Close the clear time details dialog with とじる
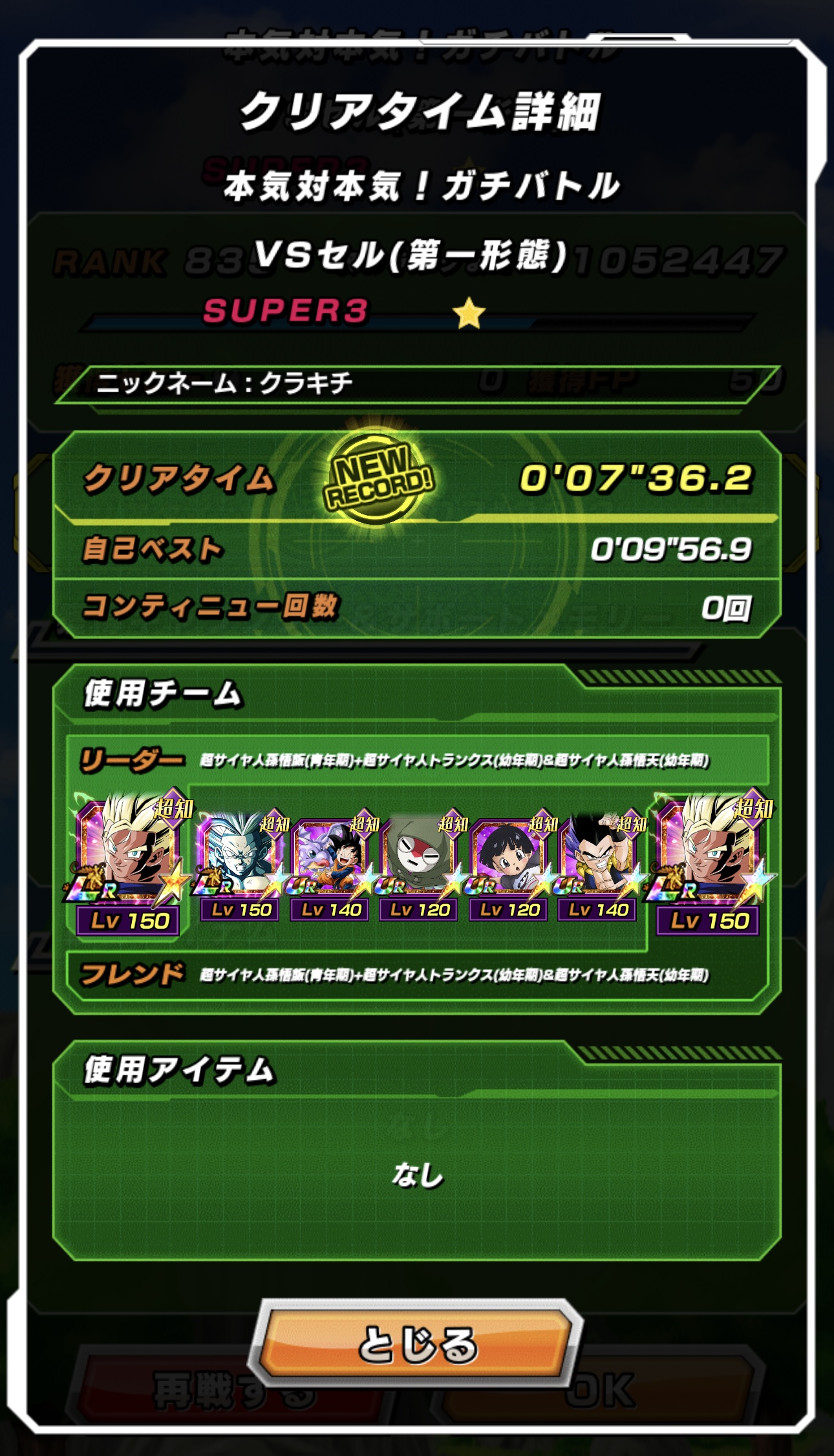The height and width of the screenshot is (1456, 834). [417, 1345]
